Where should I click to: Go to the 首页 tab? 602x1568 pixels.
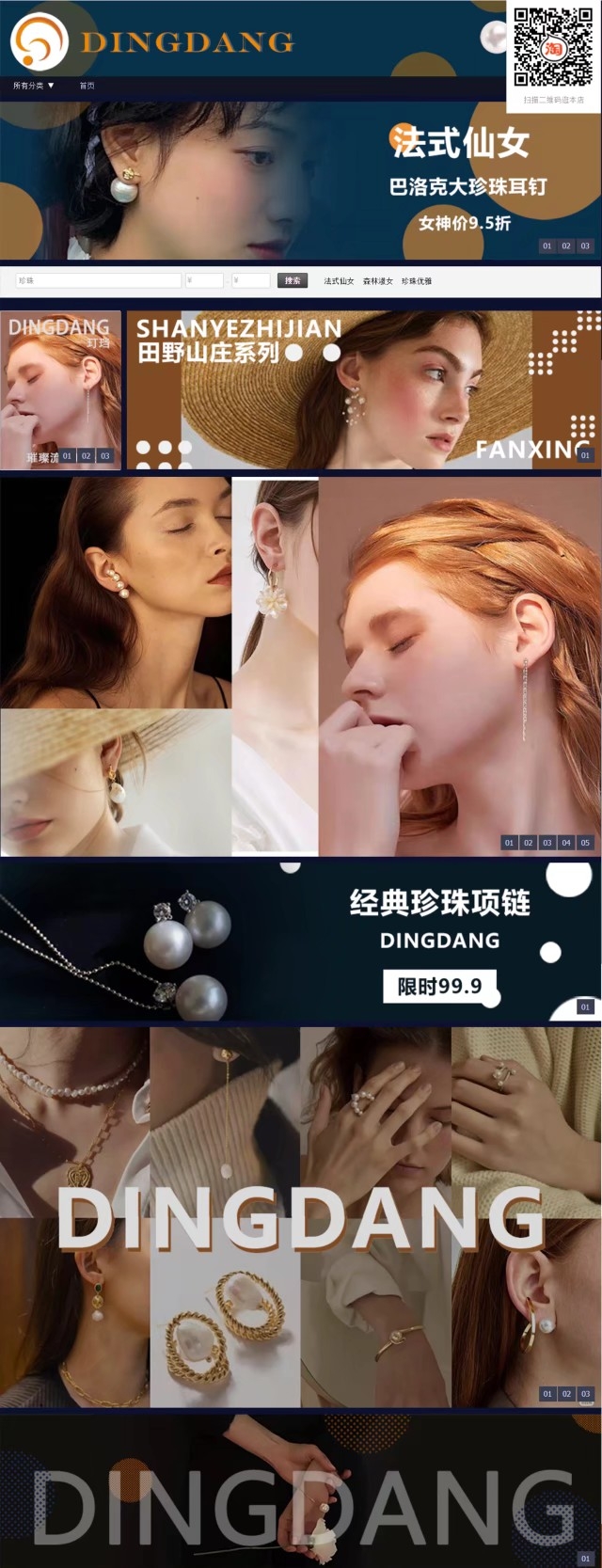pos(87,86)
